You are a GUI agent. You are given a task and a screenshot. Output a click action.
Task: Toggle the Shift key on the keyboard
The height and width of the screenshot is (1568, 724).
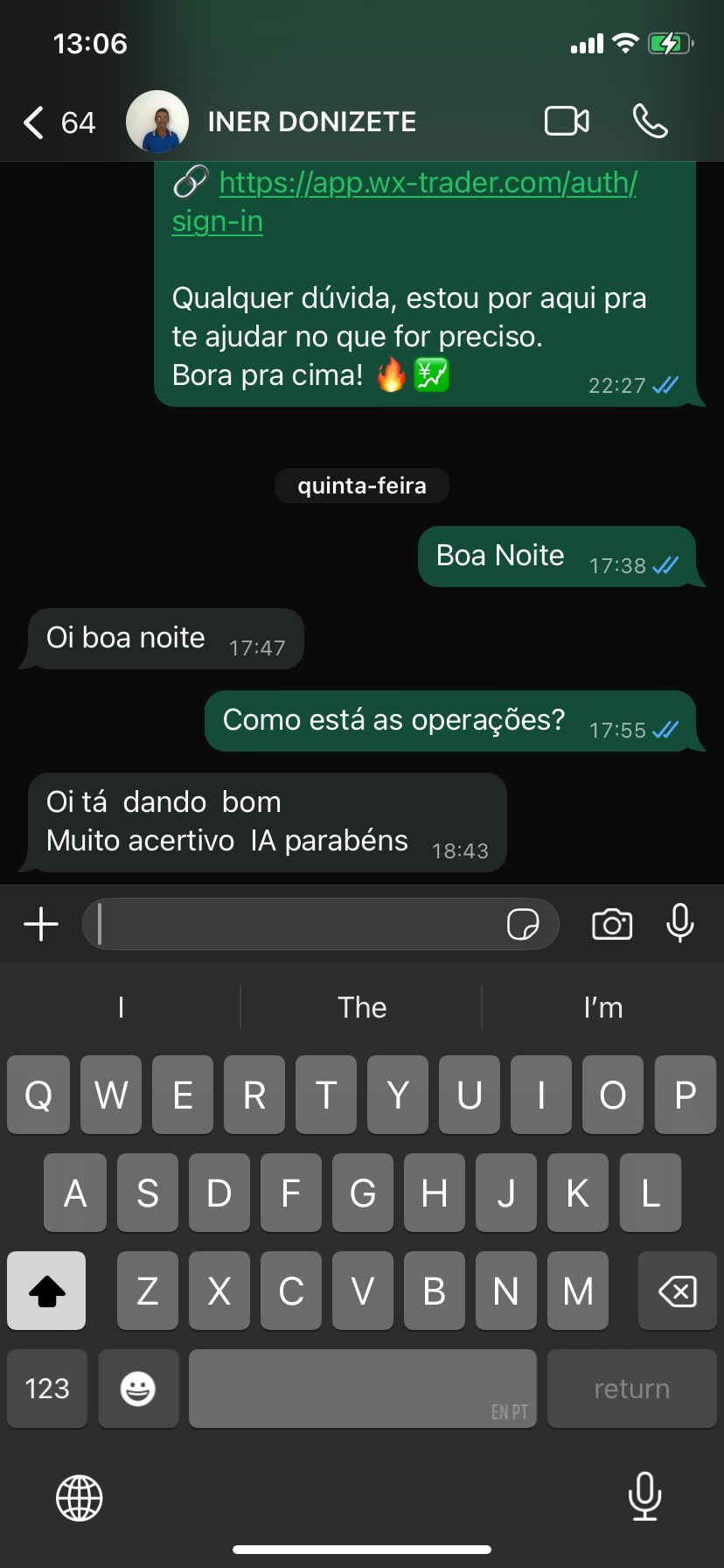point(45,1290)
